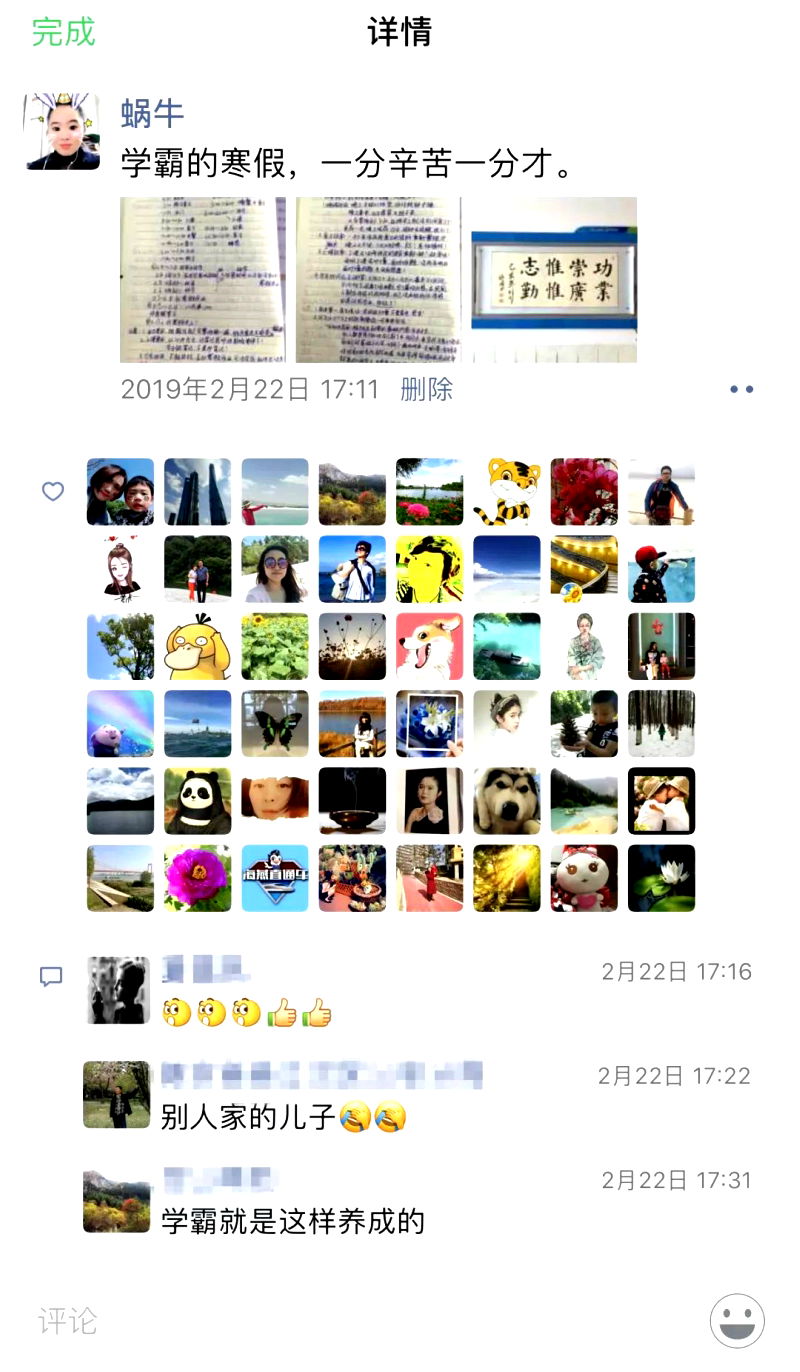800x1372 pixels.
Task: Open the panda avatar liker's profile
Action: click(198, 801)
